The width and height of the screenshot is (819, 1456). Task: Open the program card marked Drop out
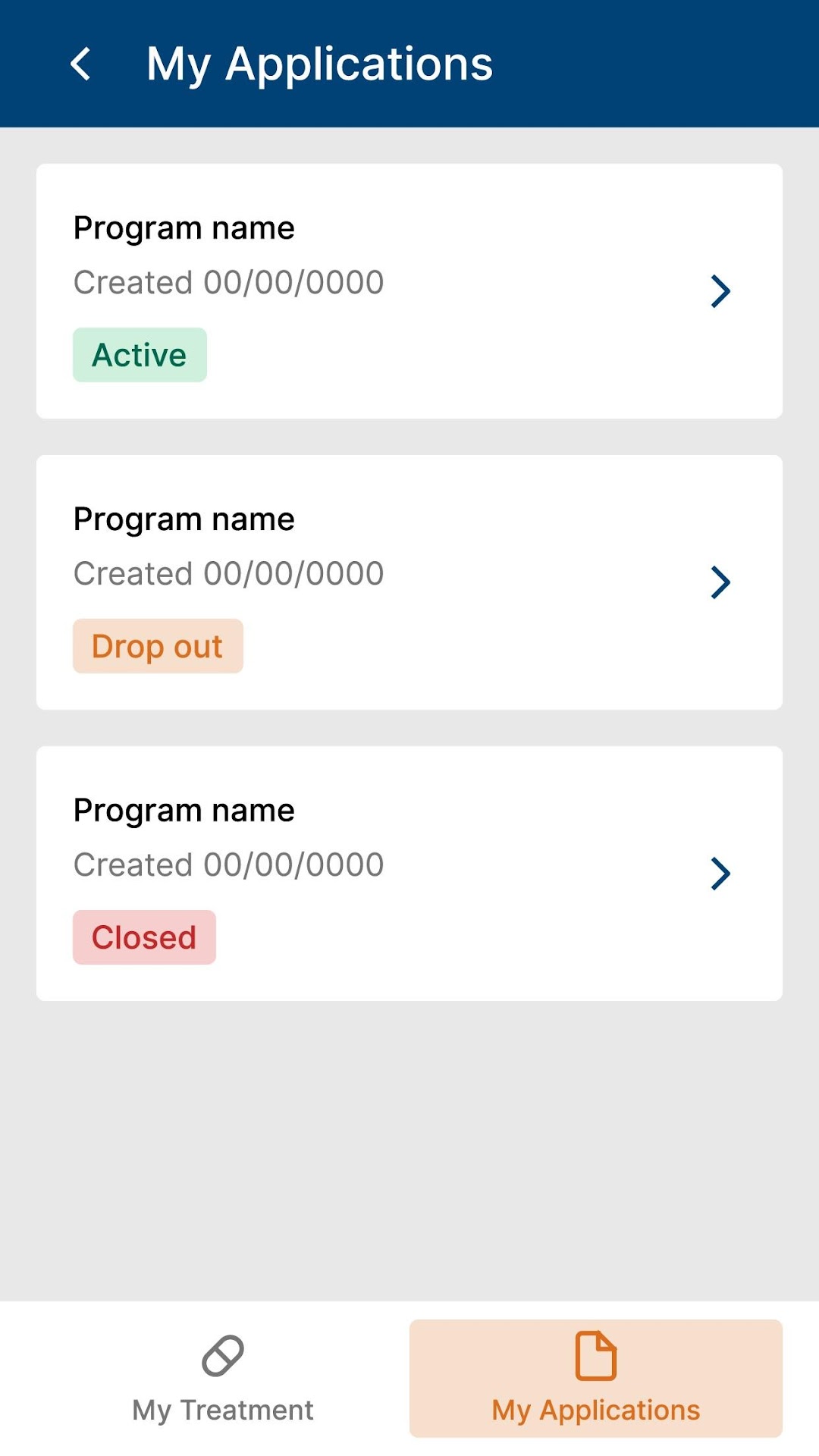(x=409, y=582)
